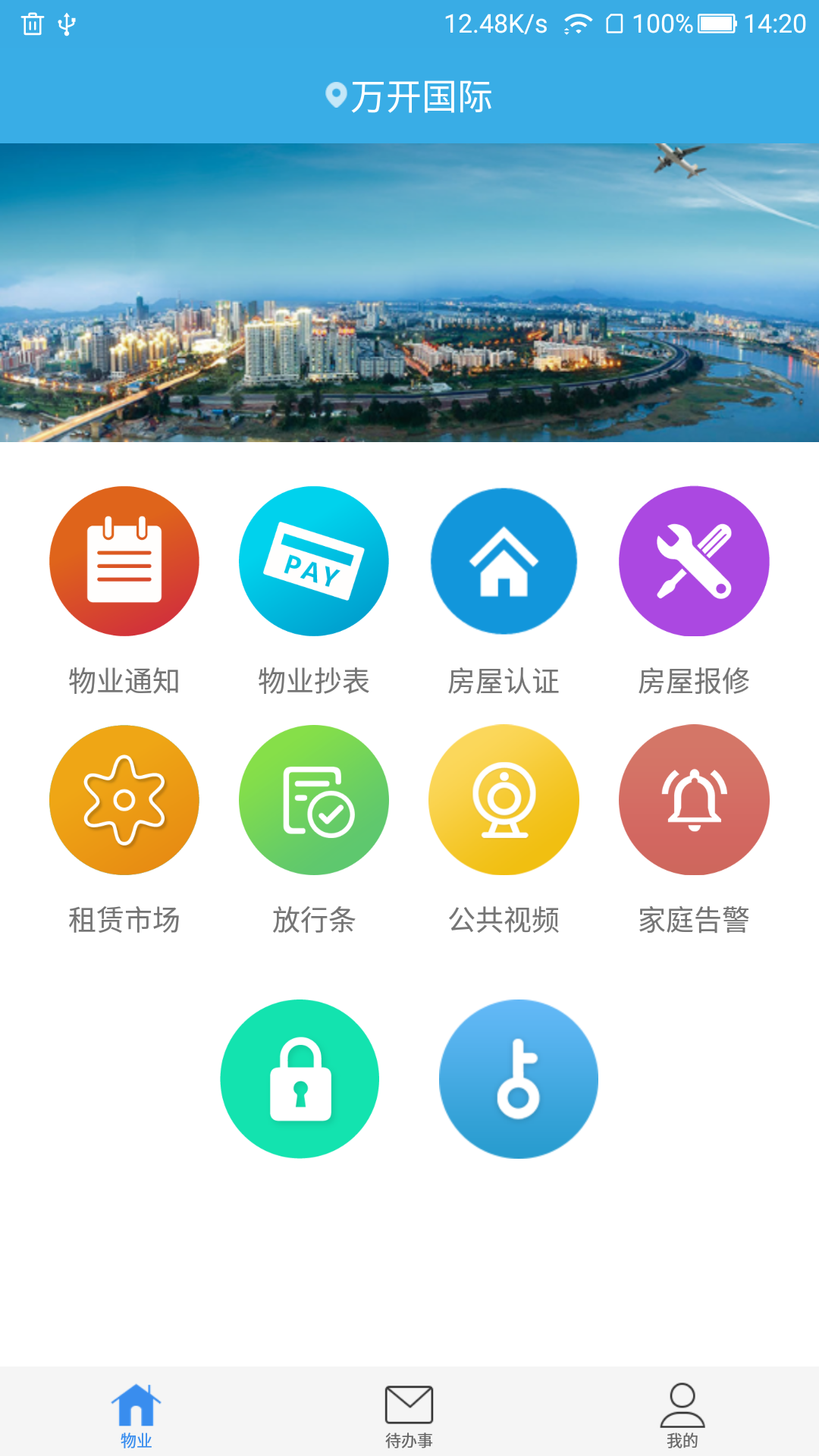Tap the green padlock icon
The height and width of the screenshot is (1456, 819).
tap(300, 1078)
